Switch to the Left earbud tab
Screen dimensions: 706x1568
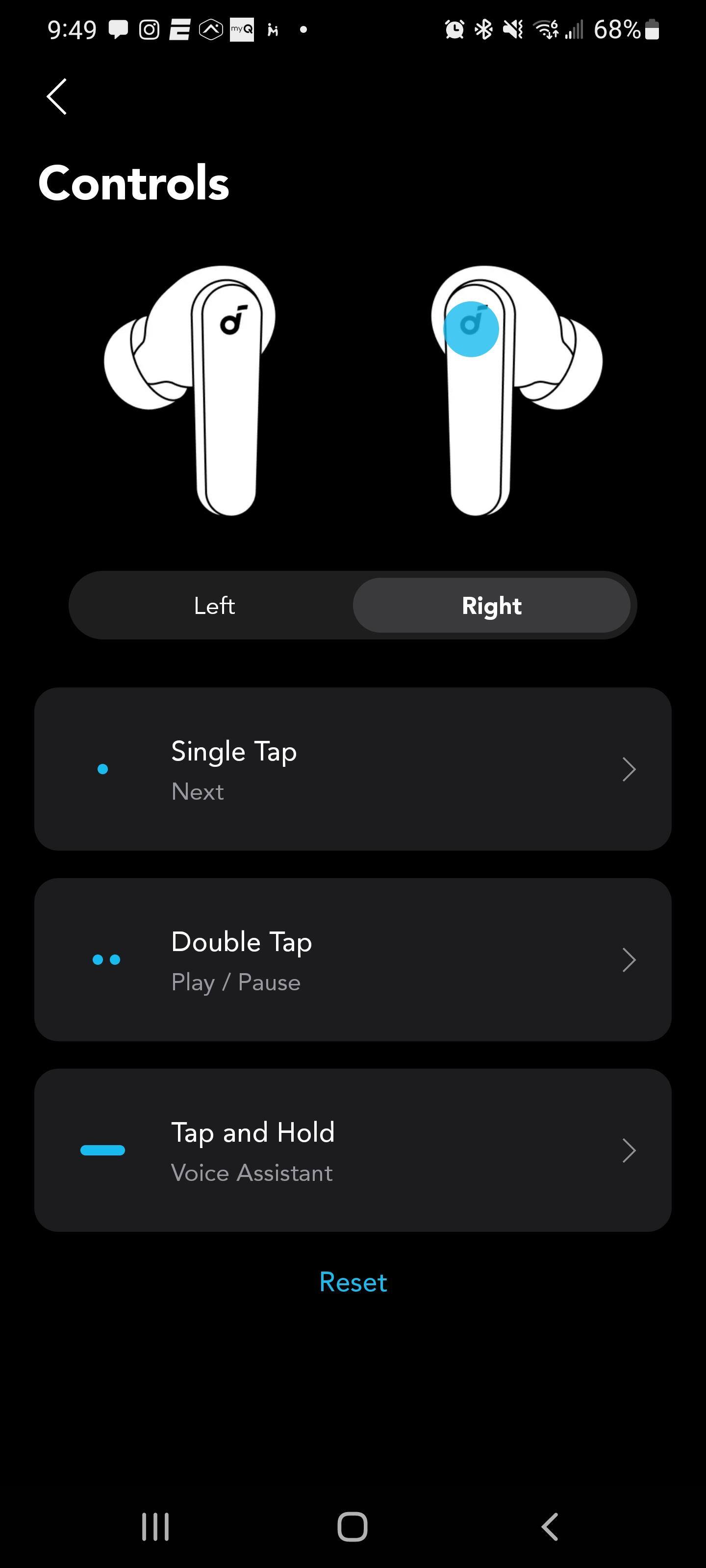tap(214, 606)
